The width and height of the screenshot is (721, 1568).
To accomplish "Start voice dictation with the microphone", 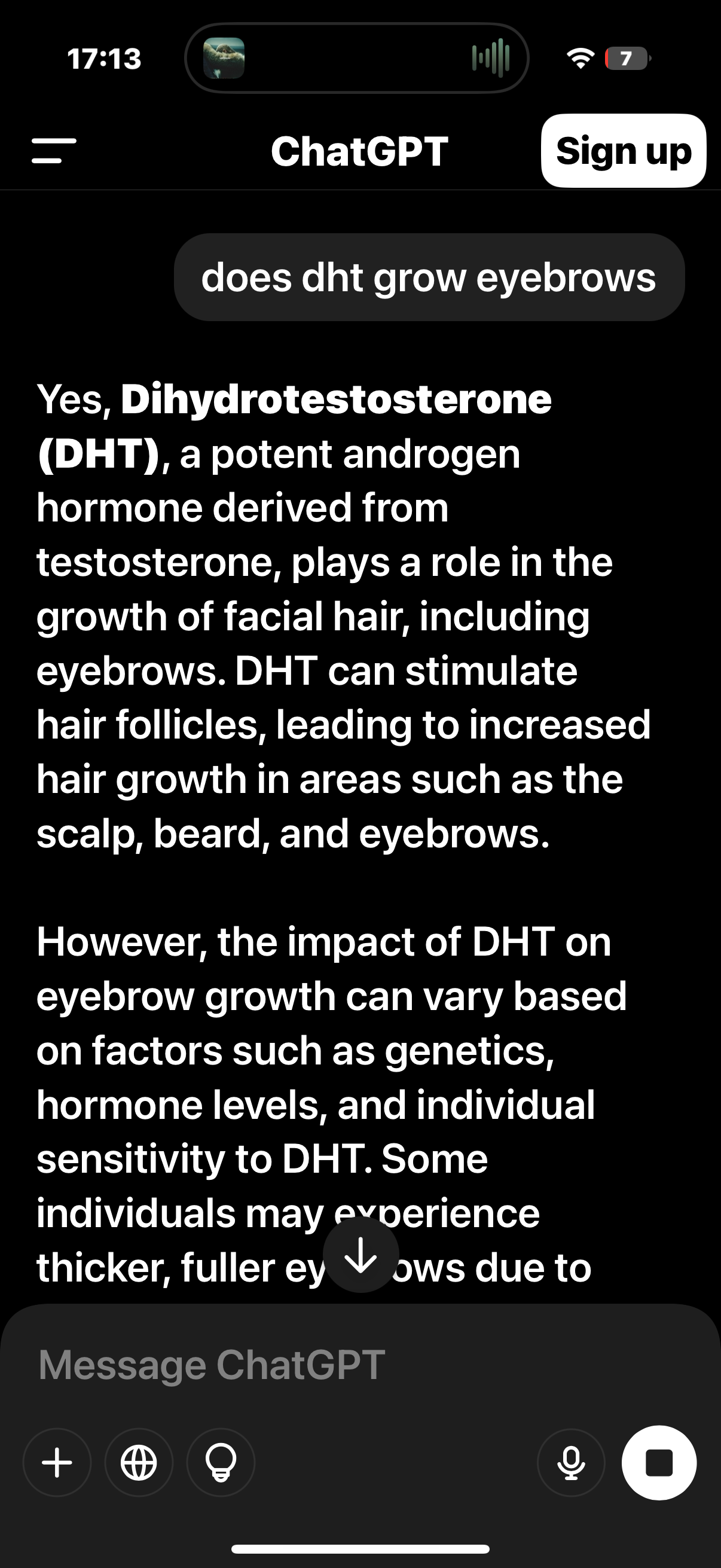I will click(x=572, y=1462).
